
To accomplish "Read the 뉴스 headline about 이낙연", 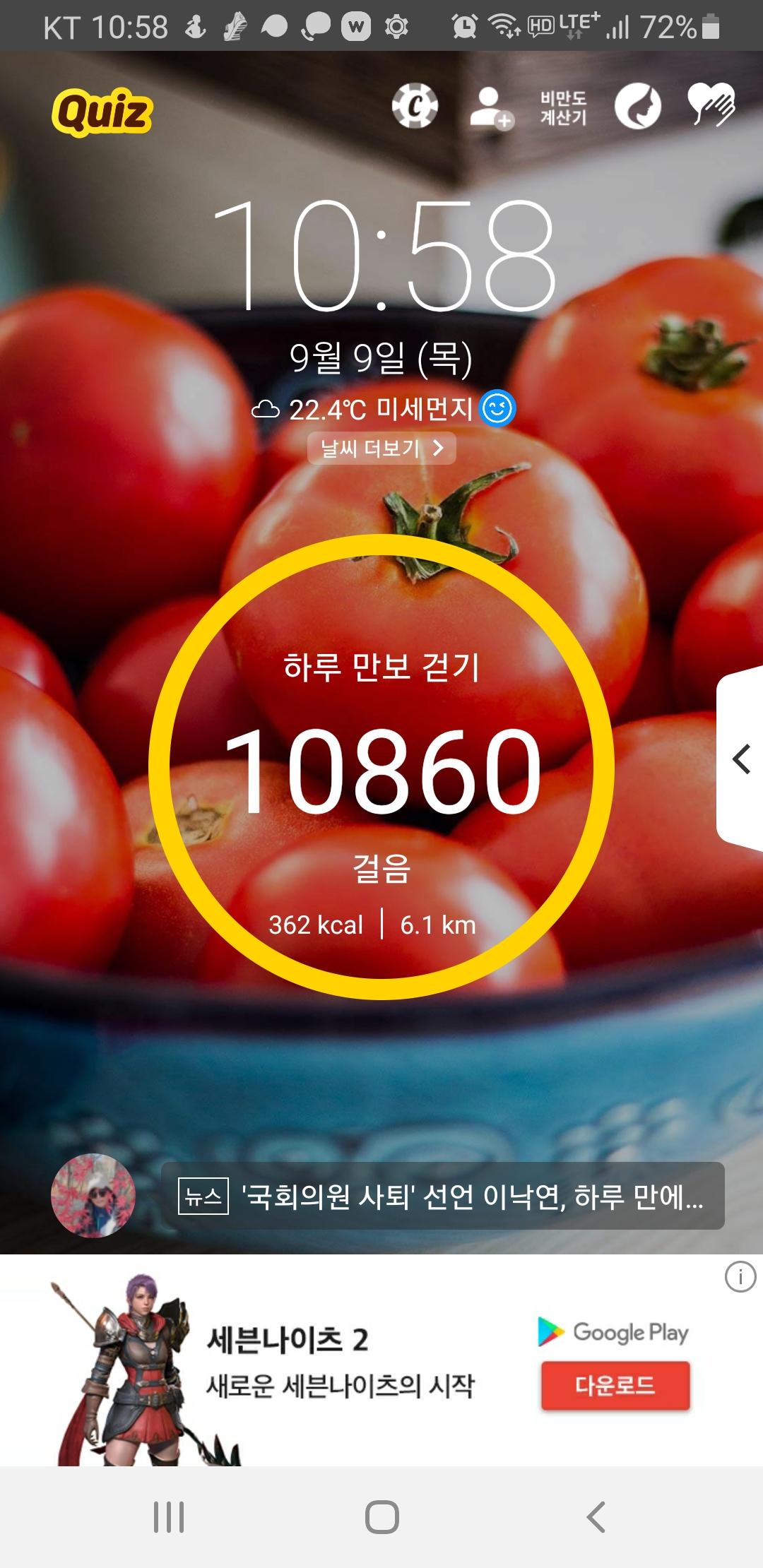I will pos(443,1196).
